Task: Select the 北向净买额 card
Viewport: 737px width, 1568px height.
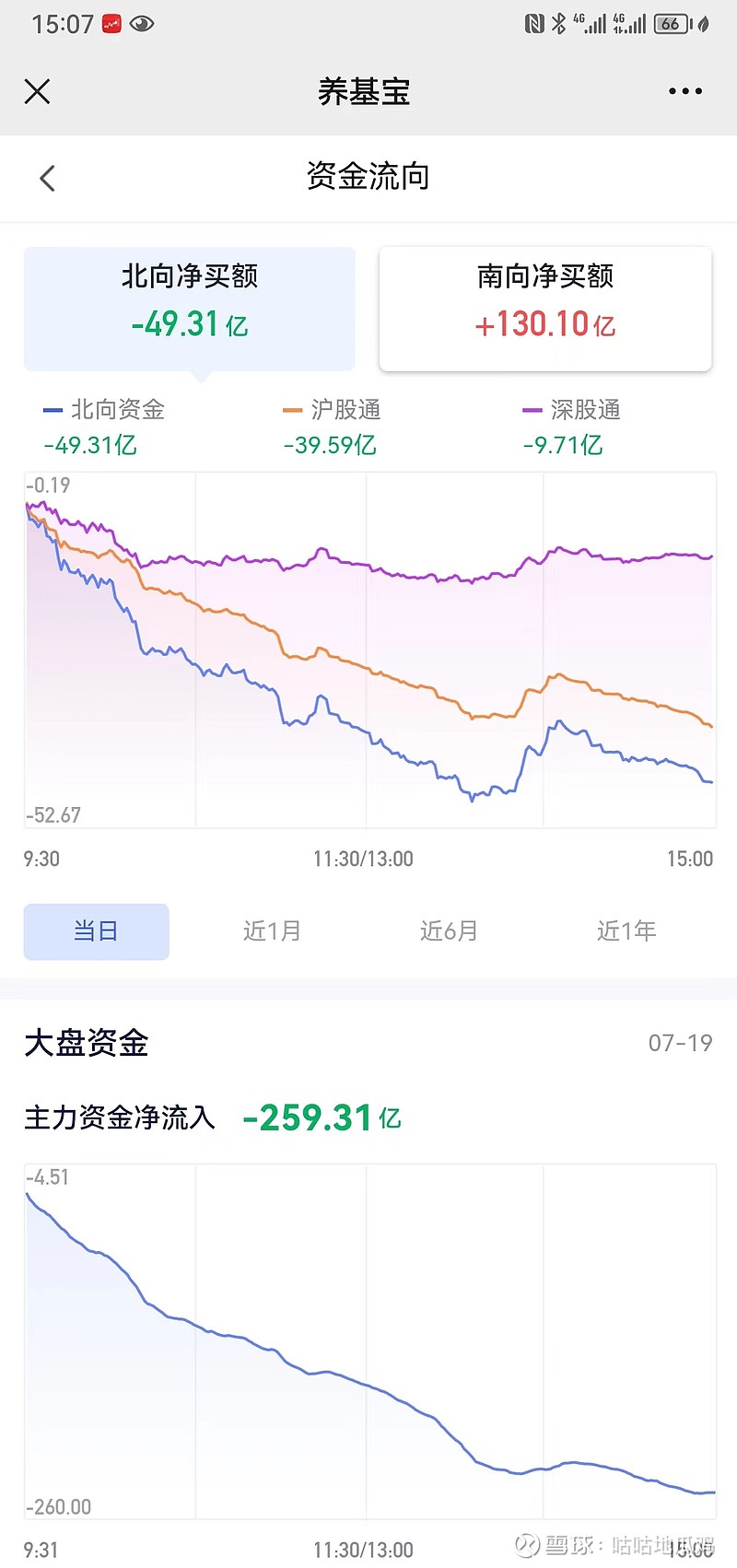Action: coord(190,309)
